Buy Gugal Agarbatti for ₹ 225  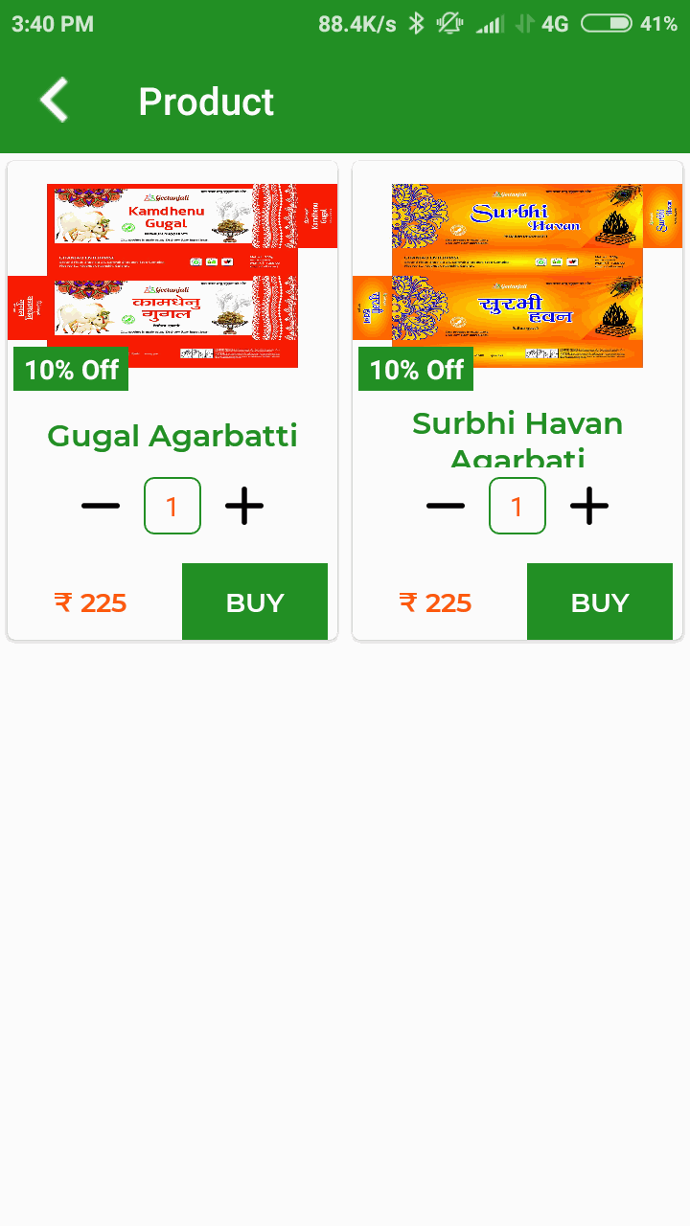(254, 602)
